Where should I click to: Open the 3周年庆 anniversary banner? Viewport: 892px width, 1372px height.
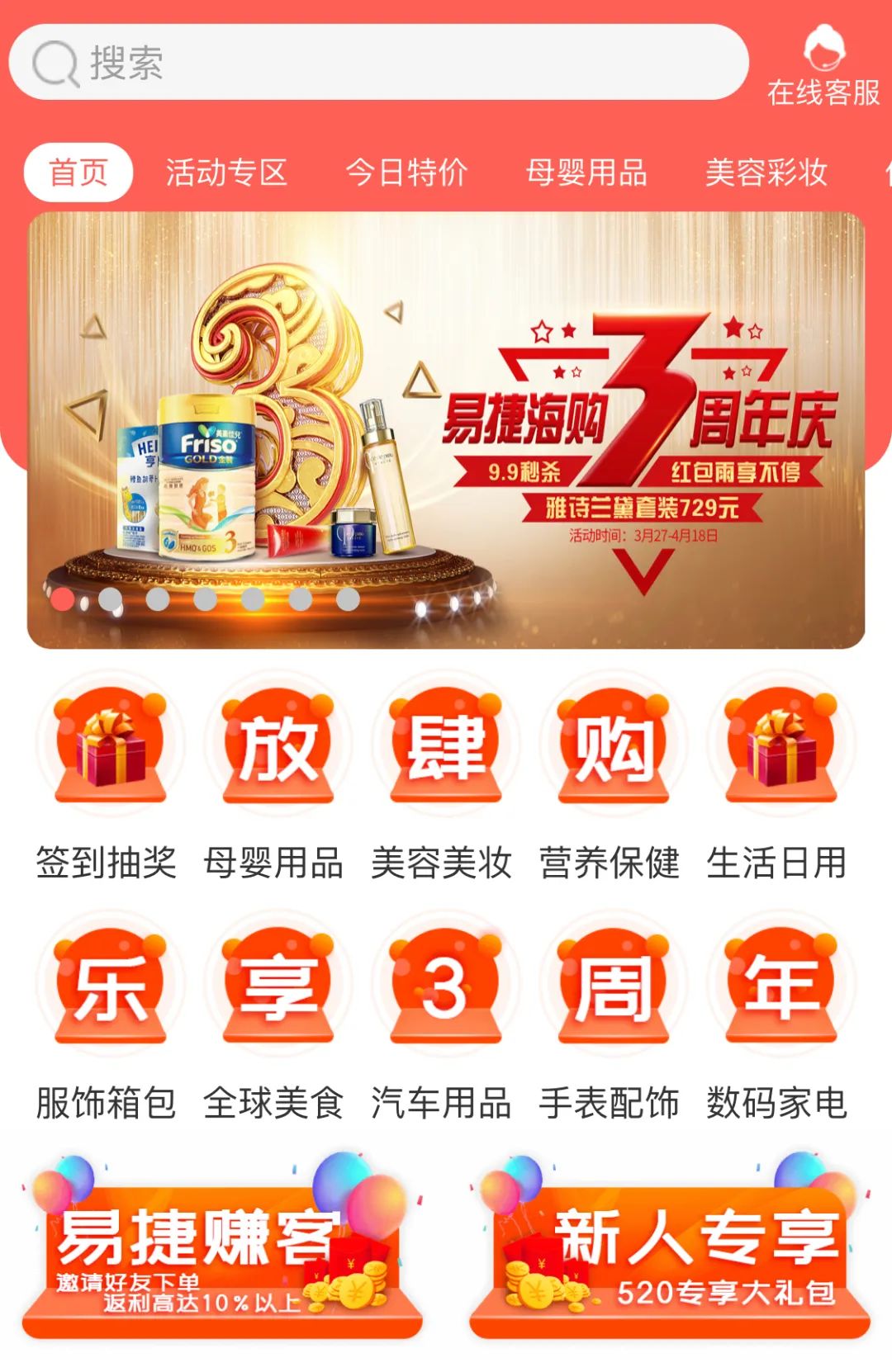click(446, 429)
